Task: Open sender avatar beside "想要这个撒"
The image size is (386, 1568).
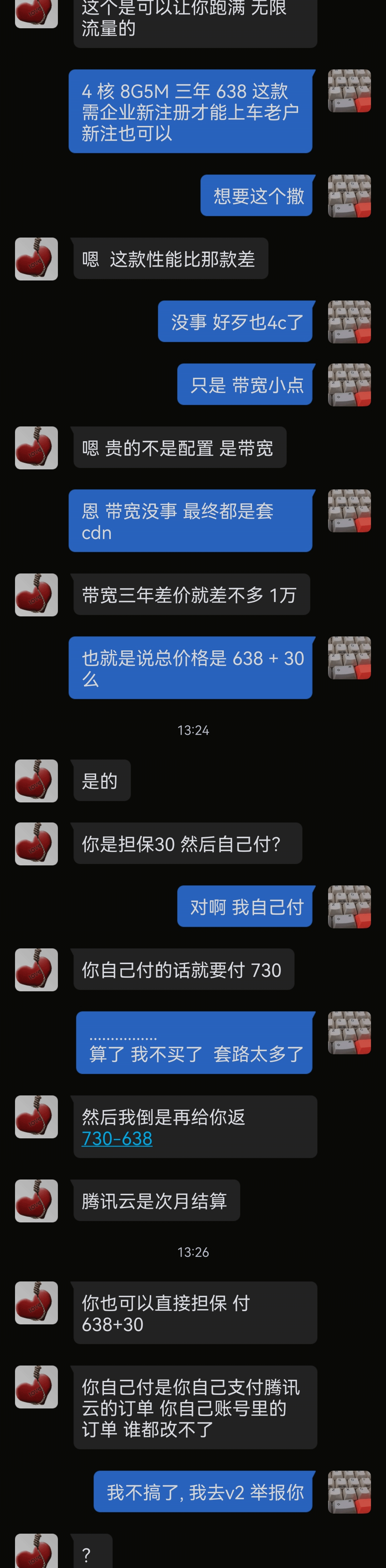Action: [349, 196]
